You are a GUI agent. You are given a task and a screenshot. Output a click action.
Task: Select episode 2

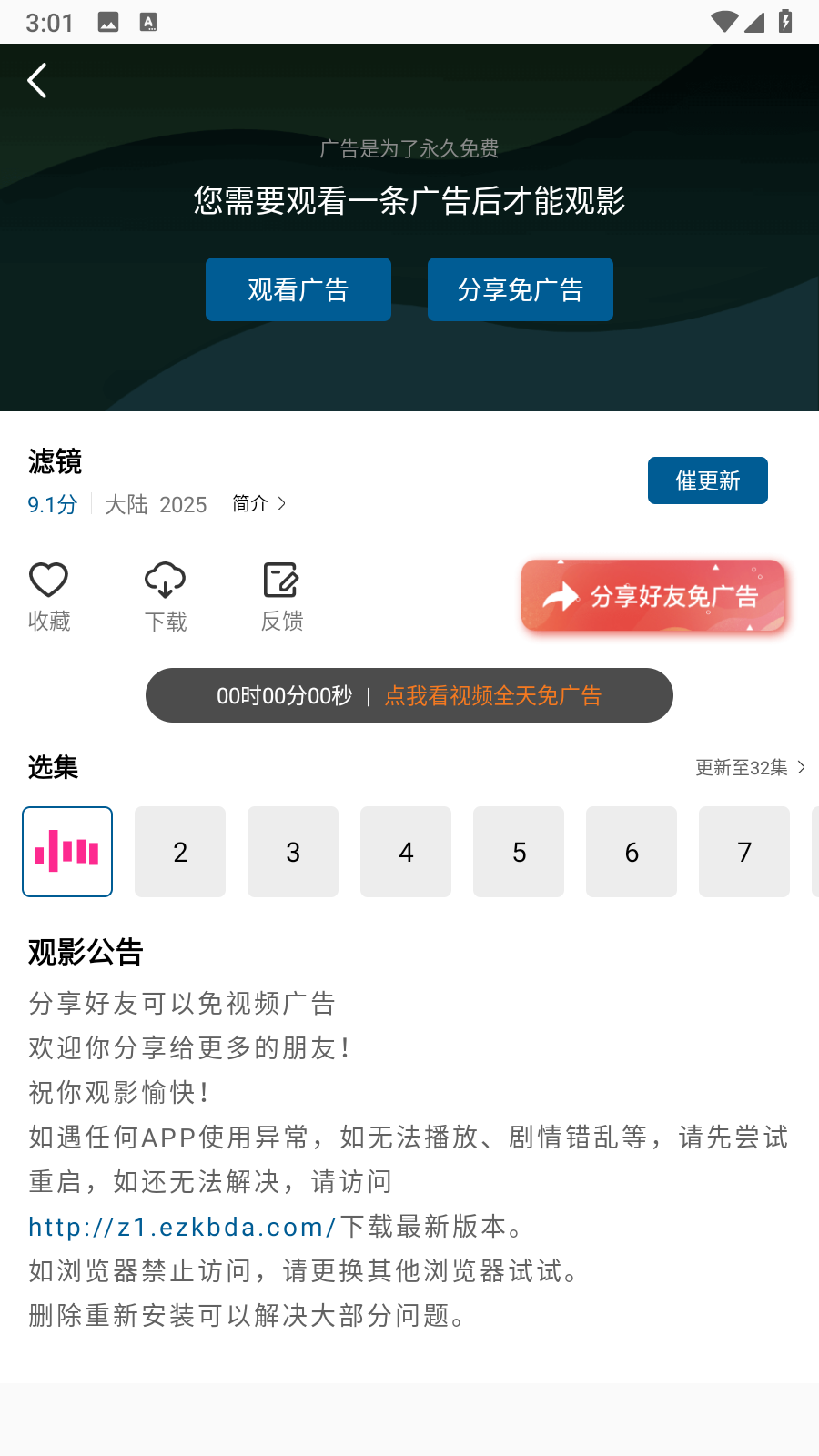point(180,852)
